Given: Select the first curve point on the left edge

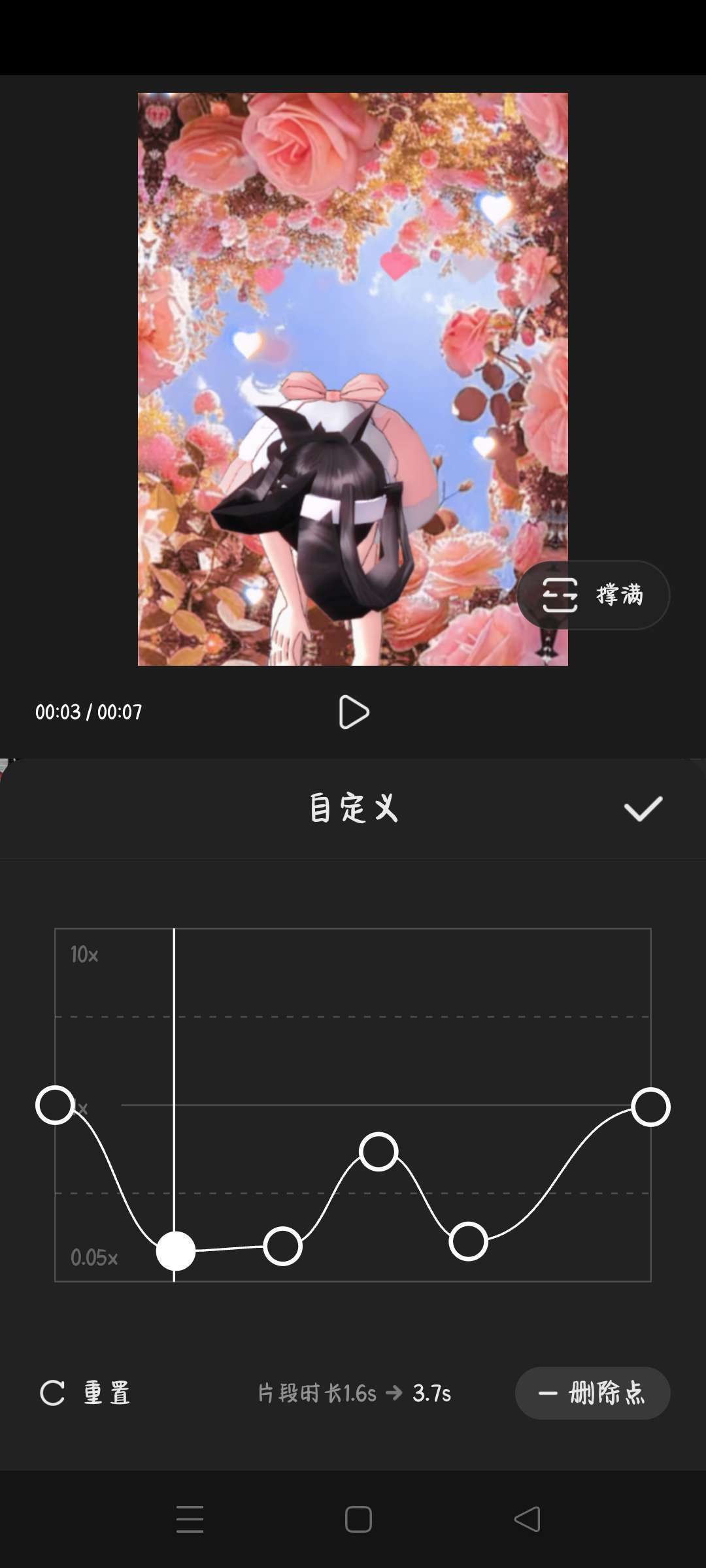Looking at the screenshot, I should click(x=55, y=1105).
